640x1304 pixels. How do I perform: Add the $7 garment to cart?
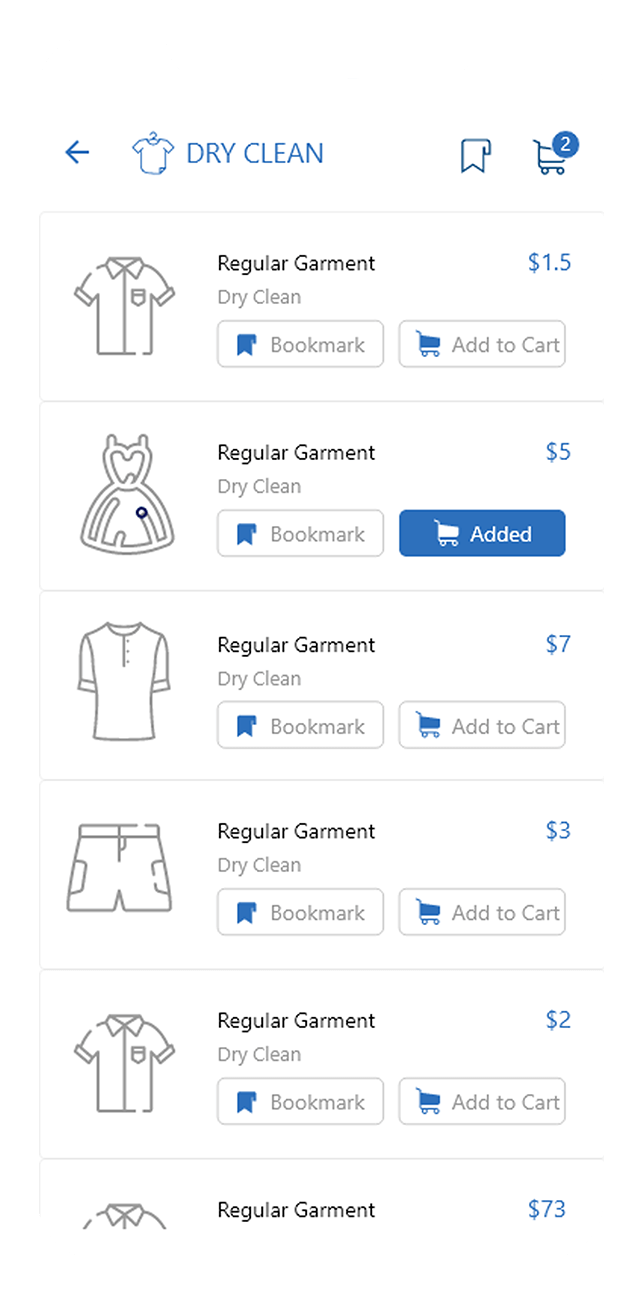482,726
